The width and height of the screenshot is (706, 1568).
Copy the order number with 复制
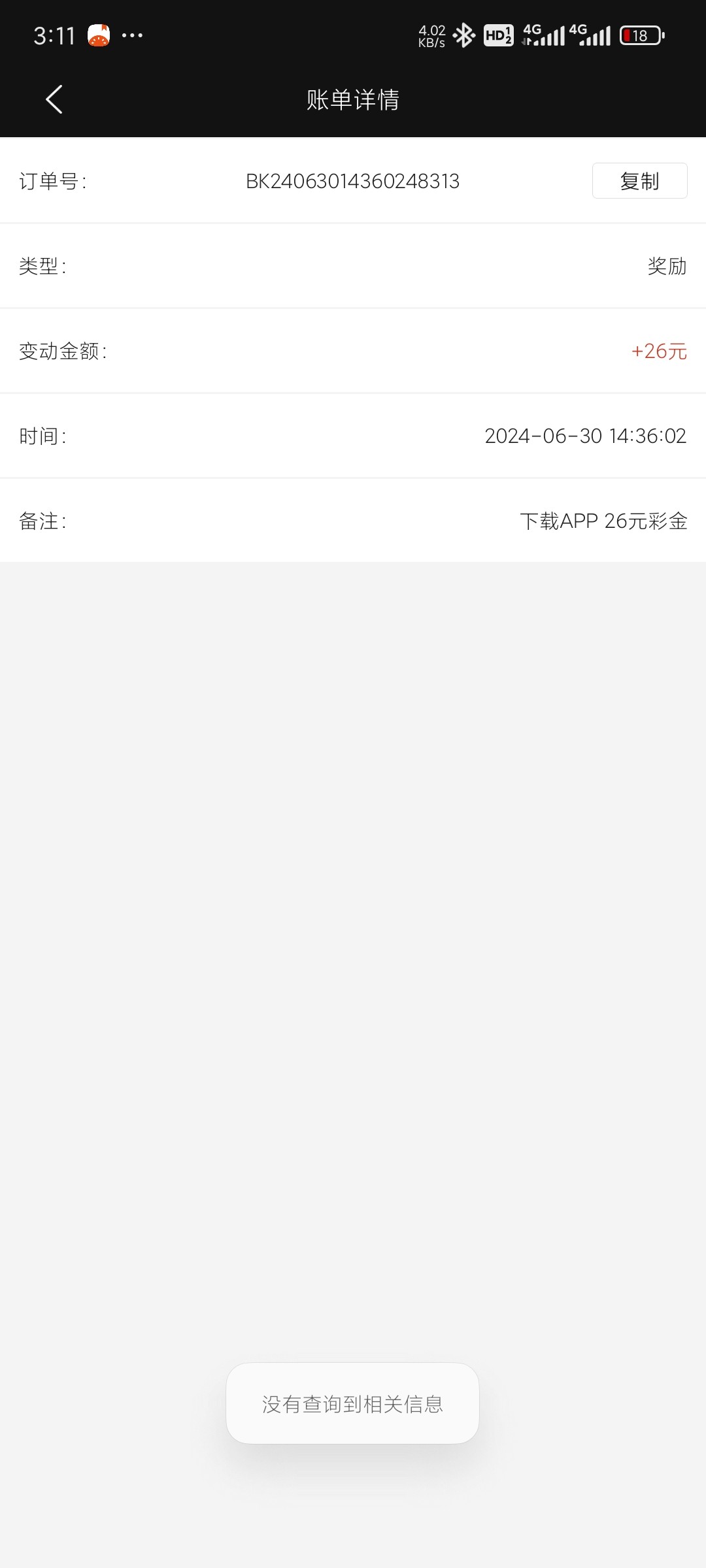pos(639,181)
